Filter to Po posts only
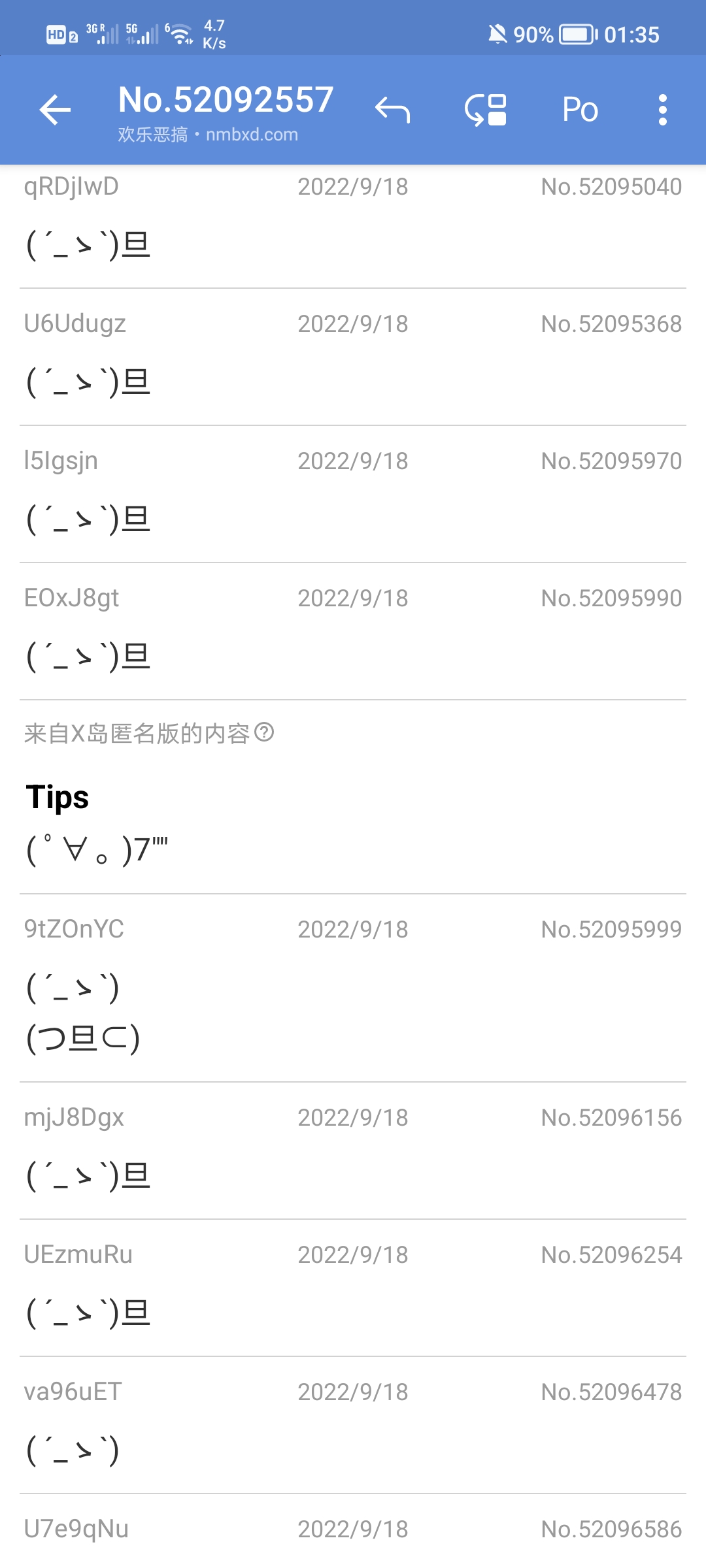 (580, 110)
